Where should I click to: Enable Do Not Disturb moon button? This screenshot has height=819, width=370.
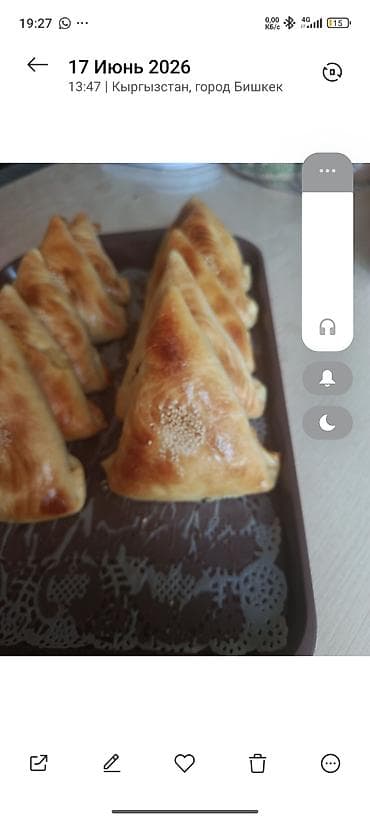click(328, 423)
